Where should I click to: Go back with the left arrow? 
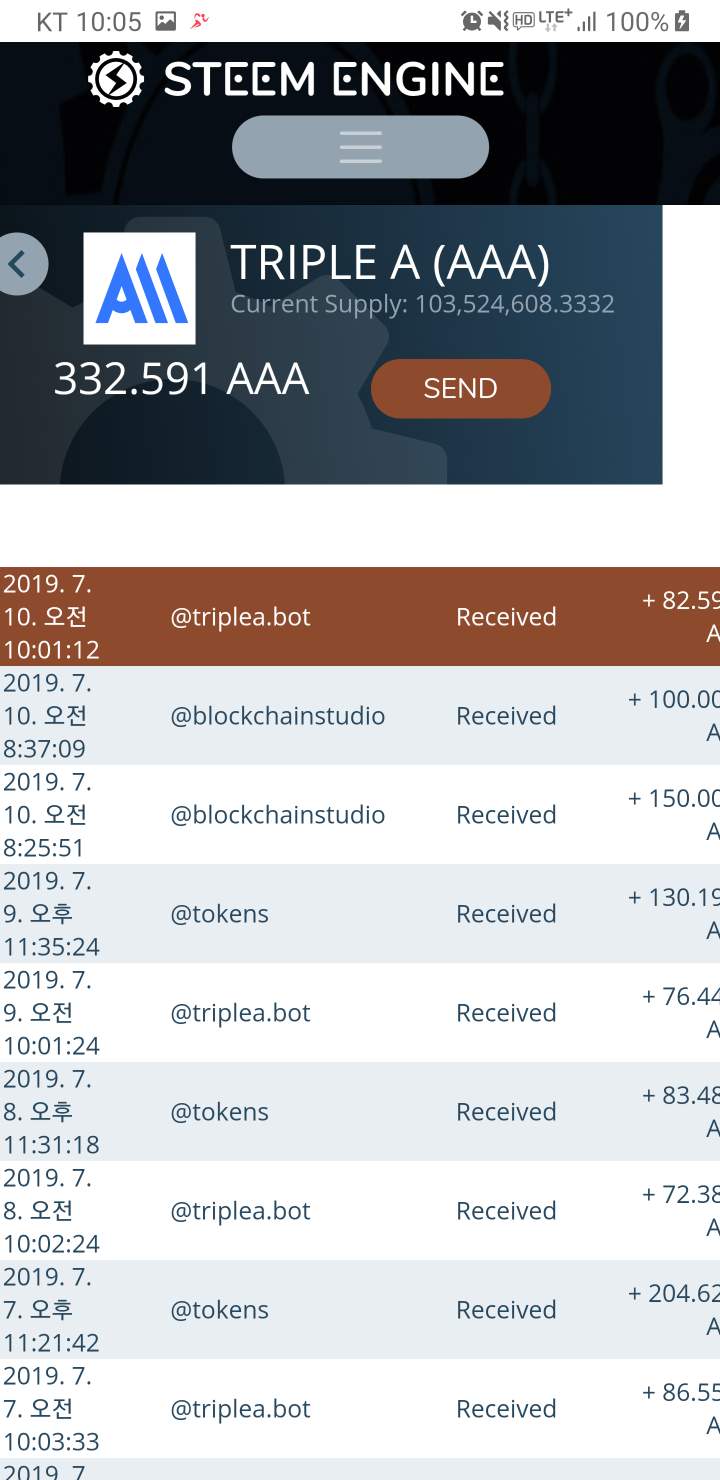pyautogui.click(x=20, y=264)
